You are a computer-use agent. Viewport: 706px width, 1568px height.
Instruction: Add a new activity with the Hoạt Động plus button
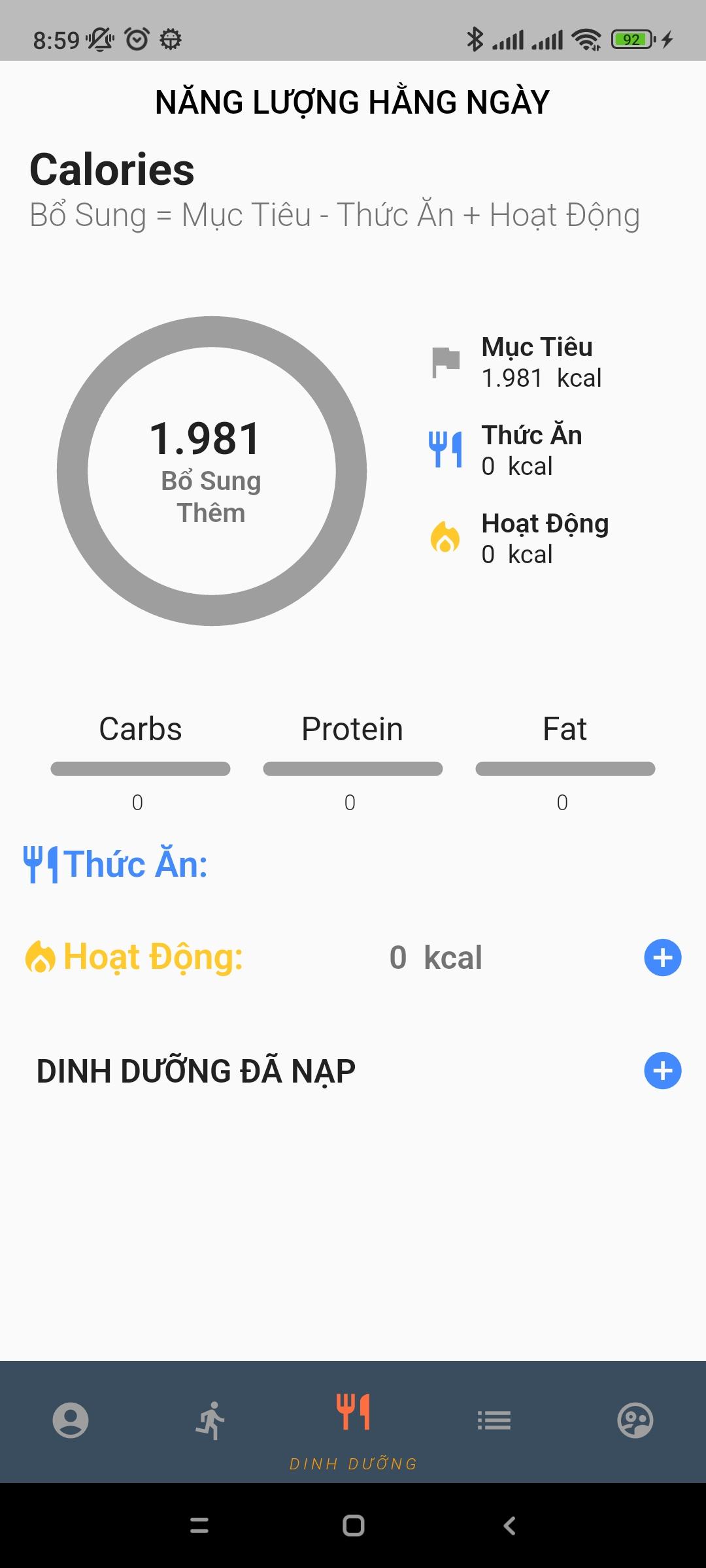(x=663, y=958)
